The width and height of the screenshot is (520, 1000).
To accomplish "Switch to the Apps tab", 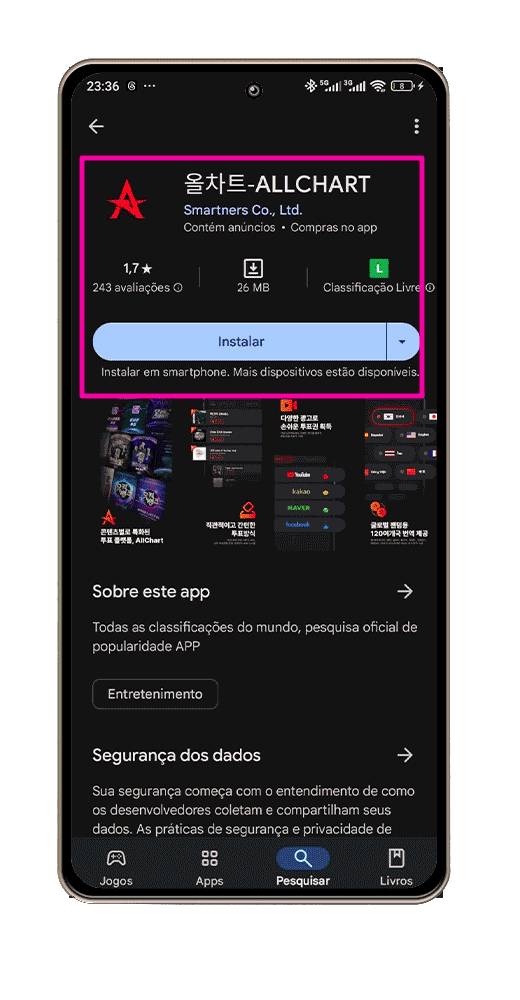I will coord(209,868).
